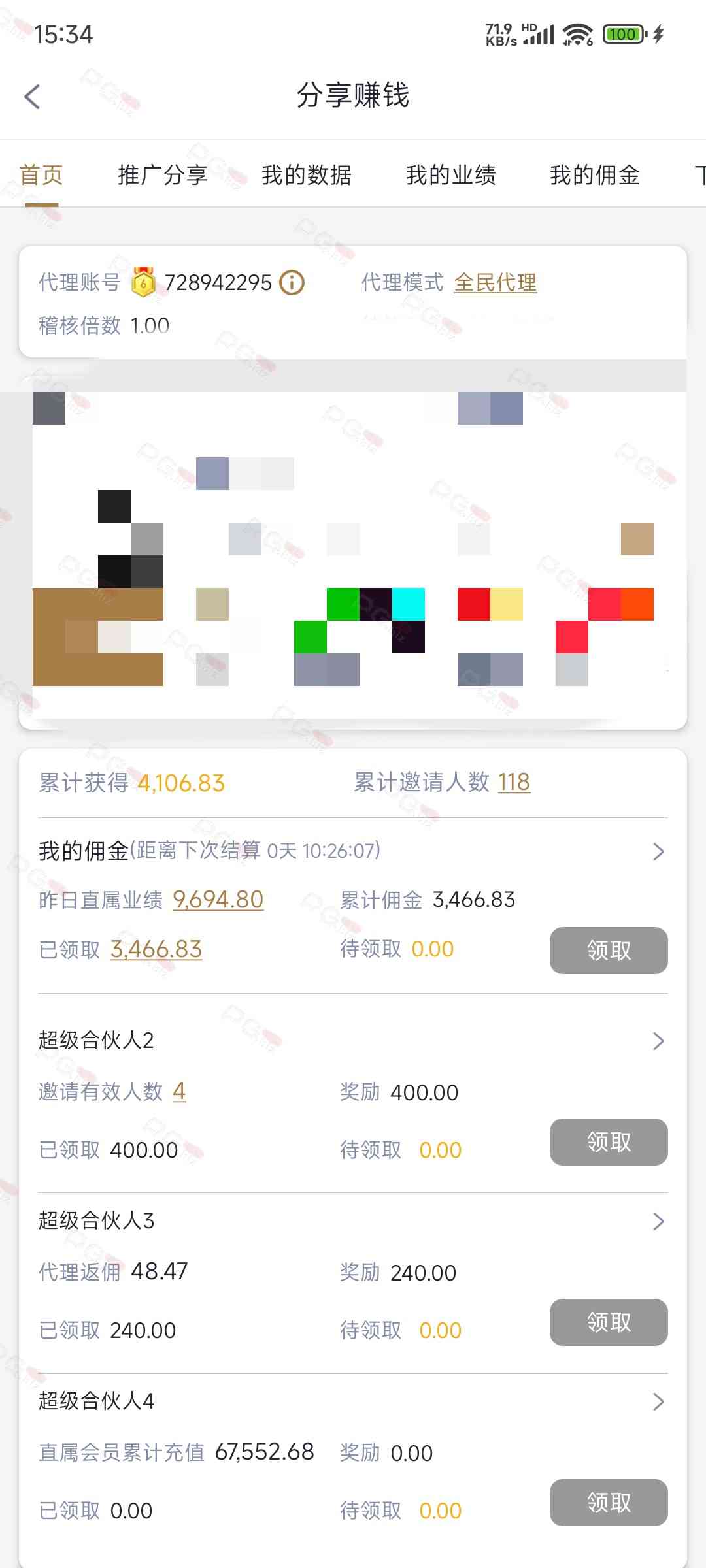Expand the 我的佣金 section chevron
This screenshot has height=1568, width=706.
click(x=658, y=851)
